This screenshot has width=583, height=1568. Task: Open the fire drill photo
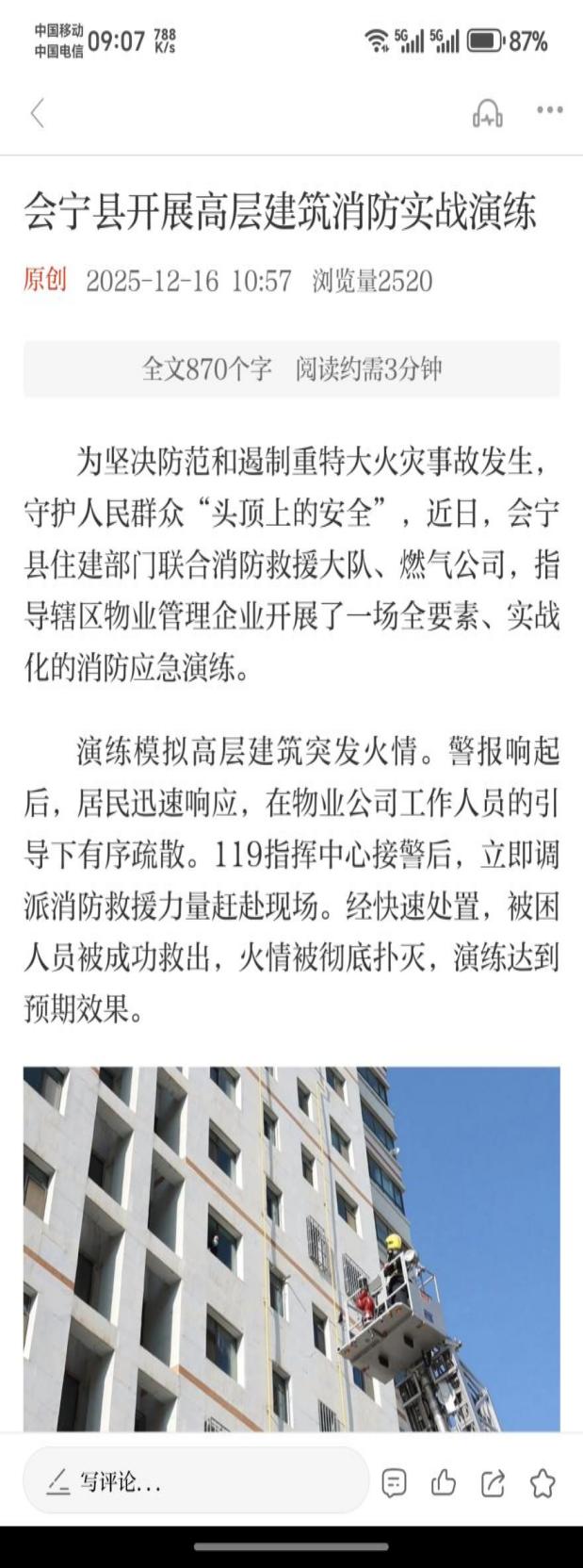click(292, 1249)
